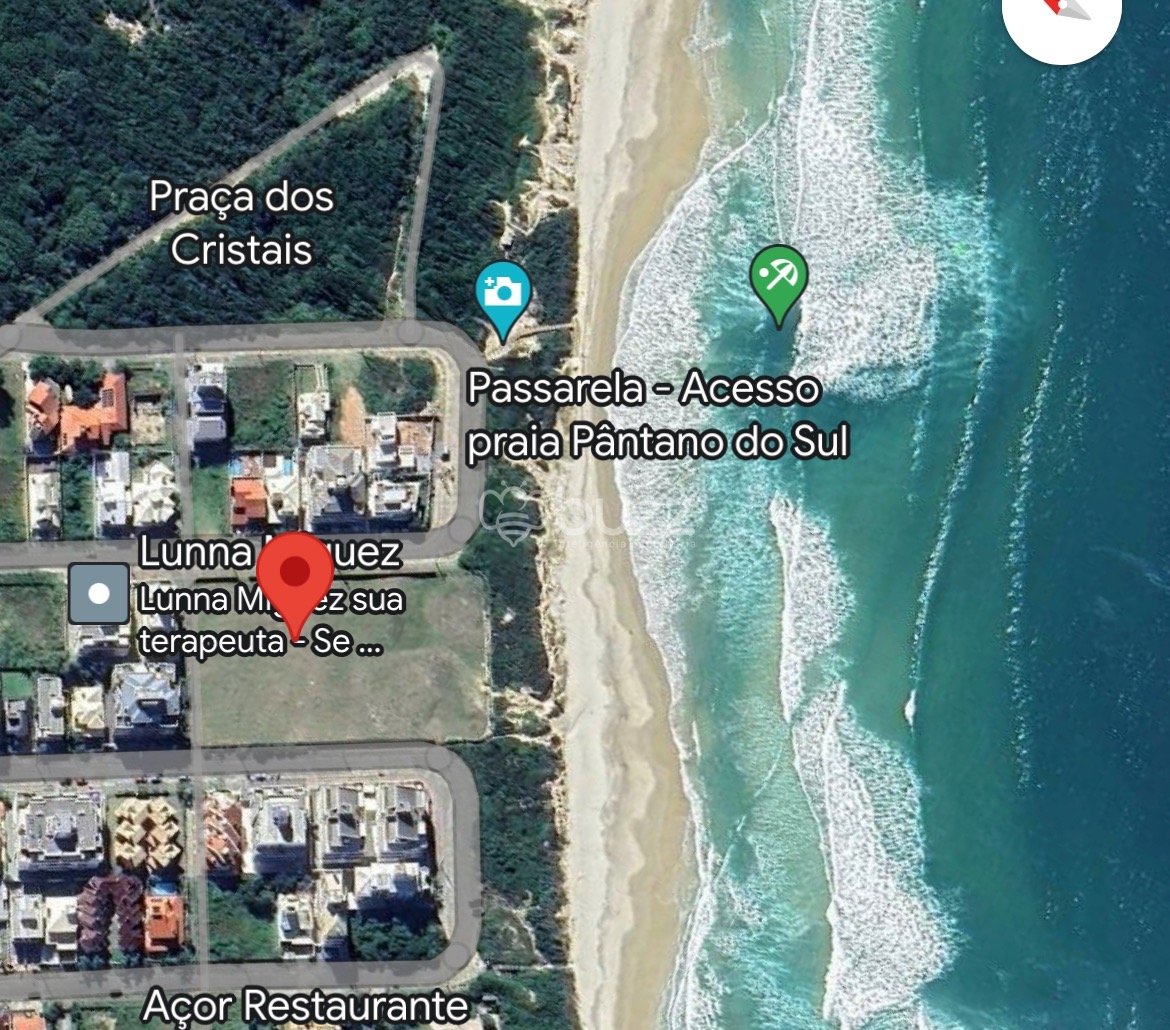Tap the compass to reset map orientation

click(1062, 14)
